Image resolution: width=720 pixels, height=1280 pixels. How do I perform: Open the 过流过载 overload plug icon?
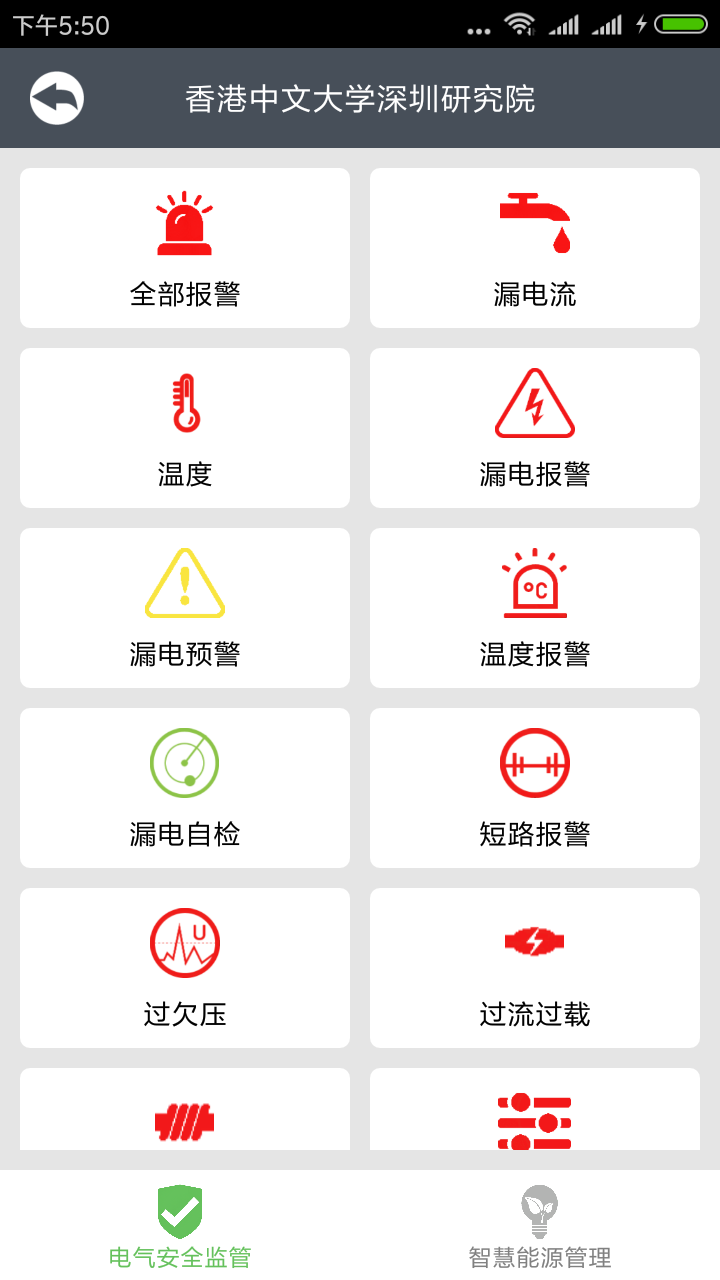[x=534, y=941]
